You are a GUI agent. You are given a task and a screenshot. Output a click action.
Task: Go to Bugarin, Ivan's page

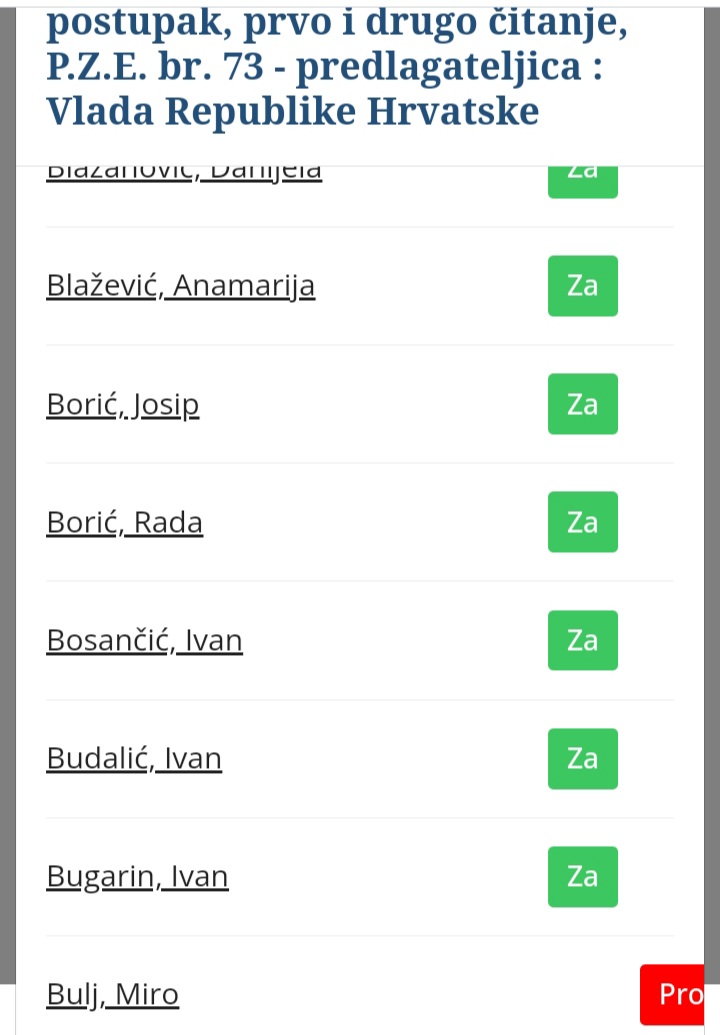(137, 876)
